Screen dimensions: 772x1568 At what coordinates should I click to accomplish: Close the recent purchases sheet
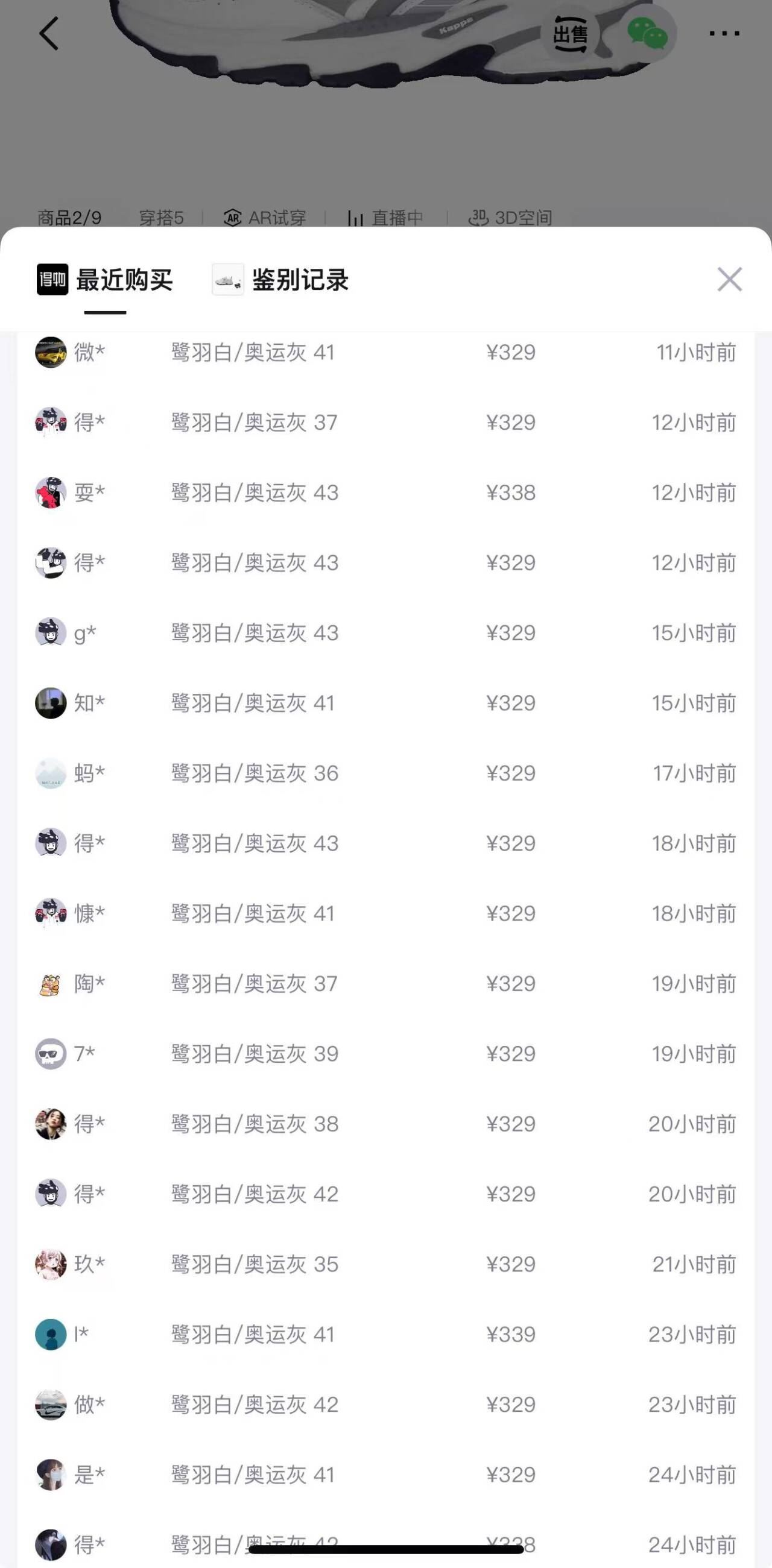(x=729, y=279)
